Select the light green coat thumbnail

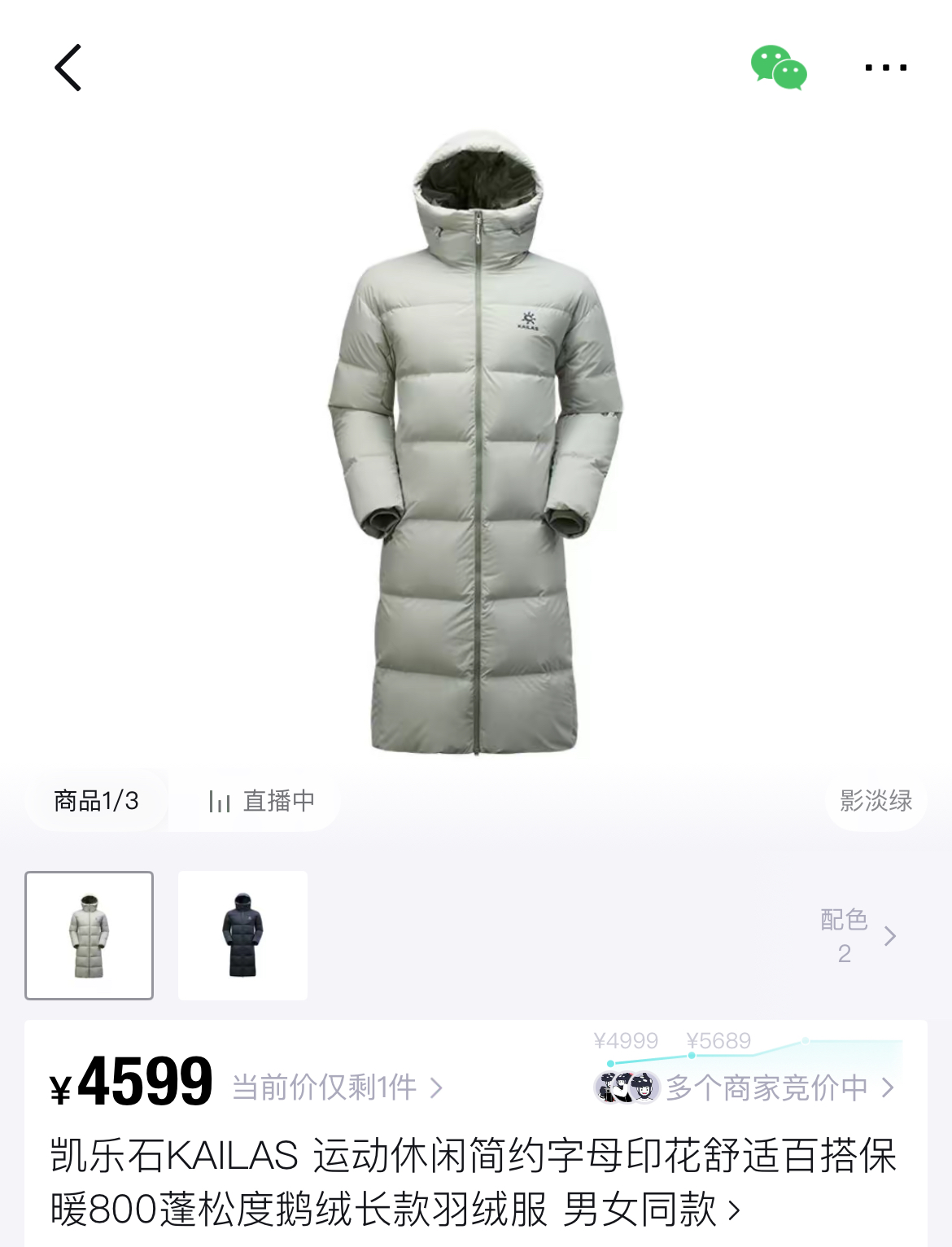pos(90,935)
